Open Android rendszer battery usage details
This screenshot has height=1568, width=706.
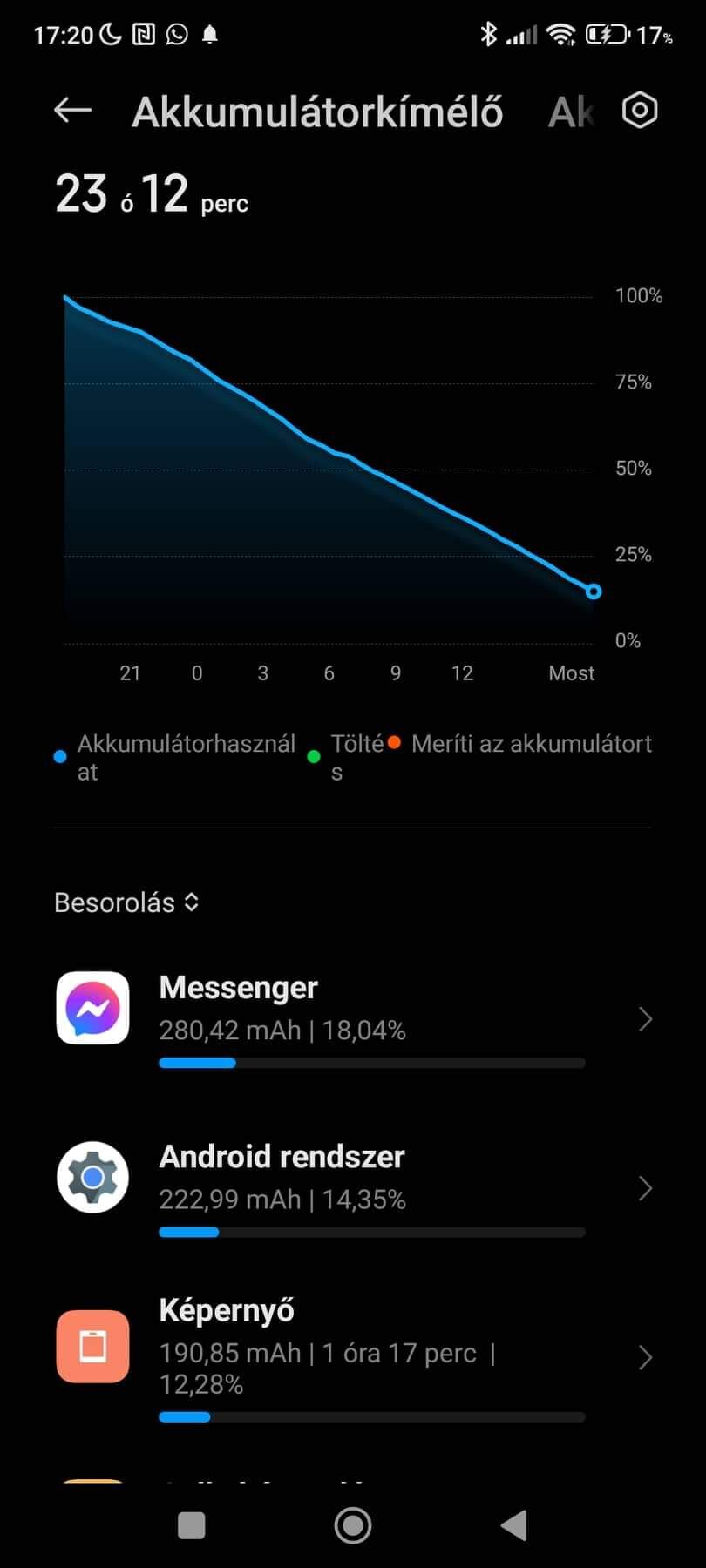click(353, 1186)
